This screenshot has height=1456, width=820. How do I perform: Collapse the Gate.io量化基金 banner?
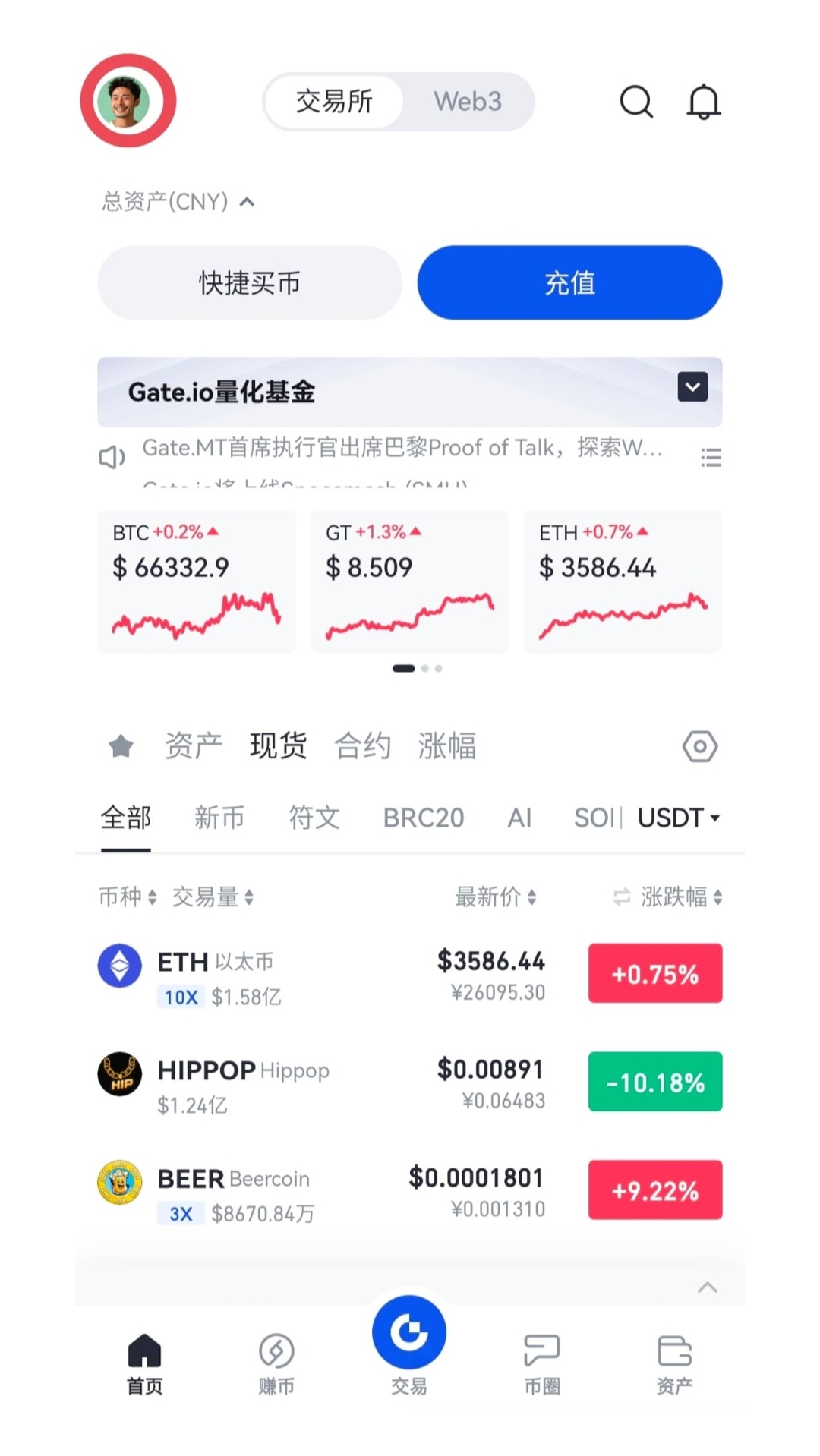pyautogui.click(x=692, y=387)
